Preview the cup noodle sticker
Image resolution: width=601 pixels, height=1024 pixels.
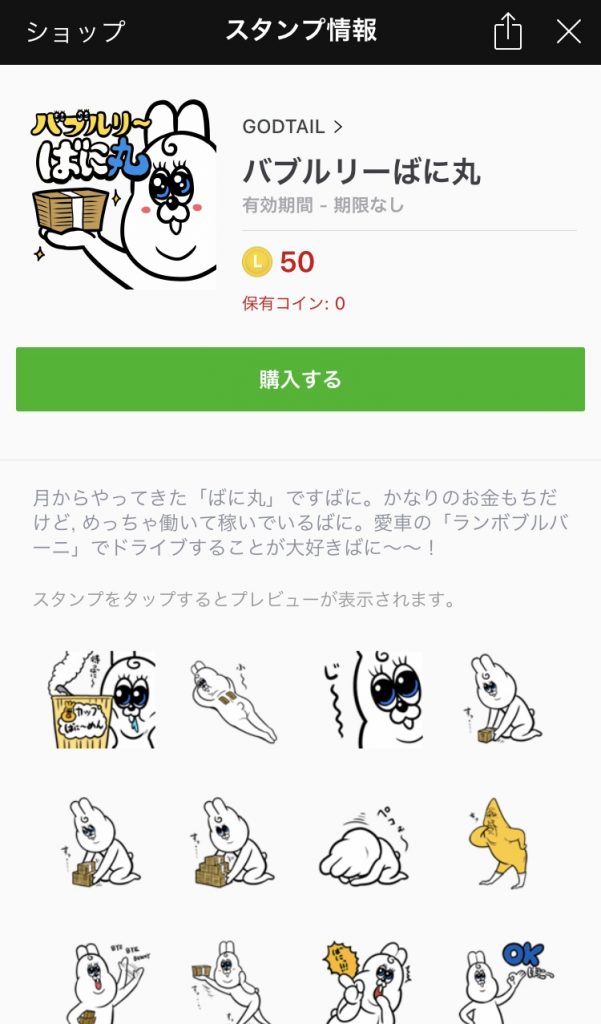pyautogui.click(x=103, y=699)
